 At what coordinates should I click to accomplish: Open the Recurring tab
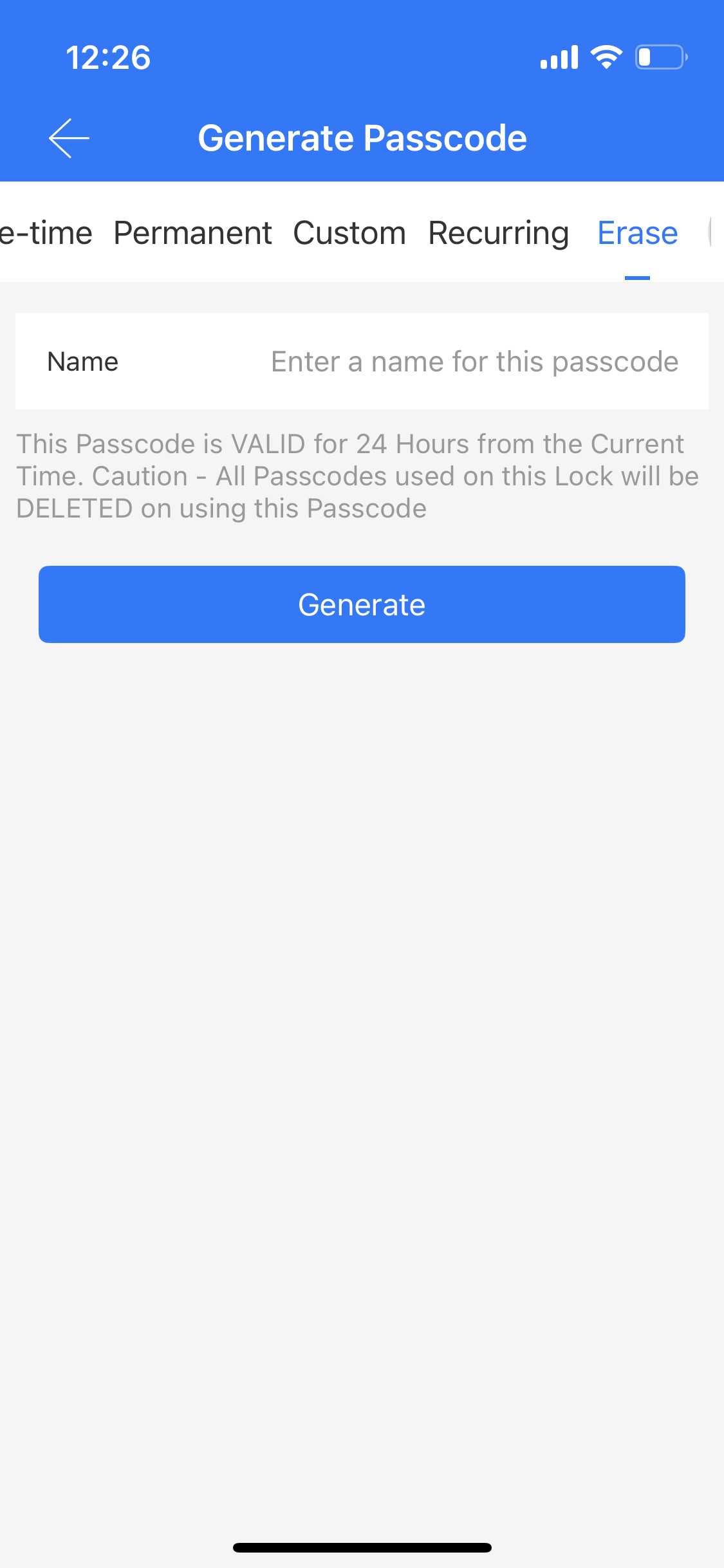[499, 233]
